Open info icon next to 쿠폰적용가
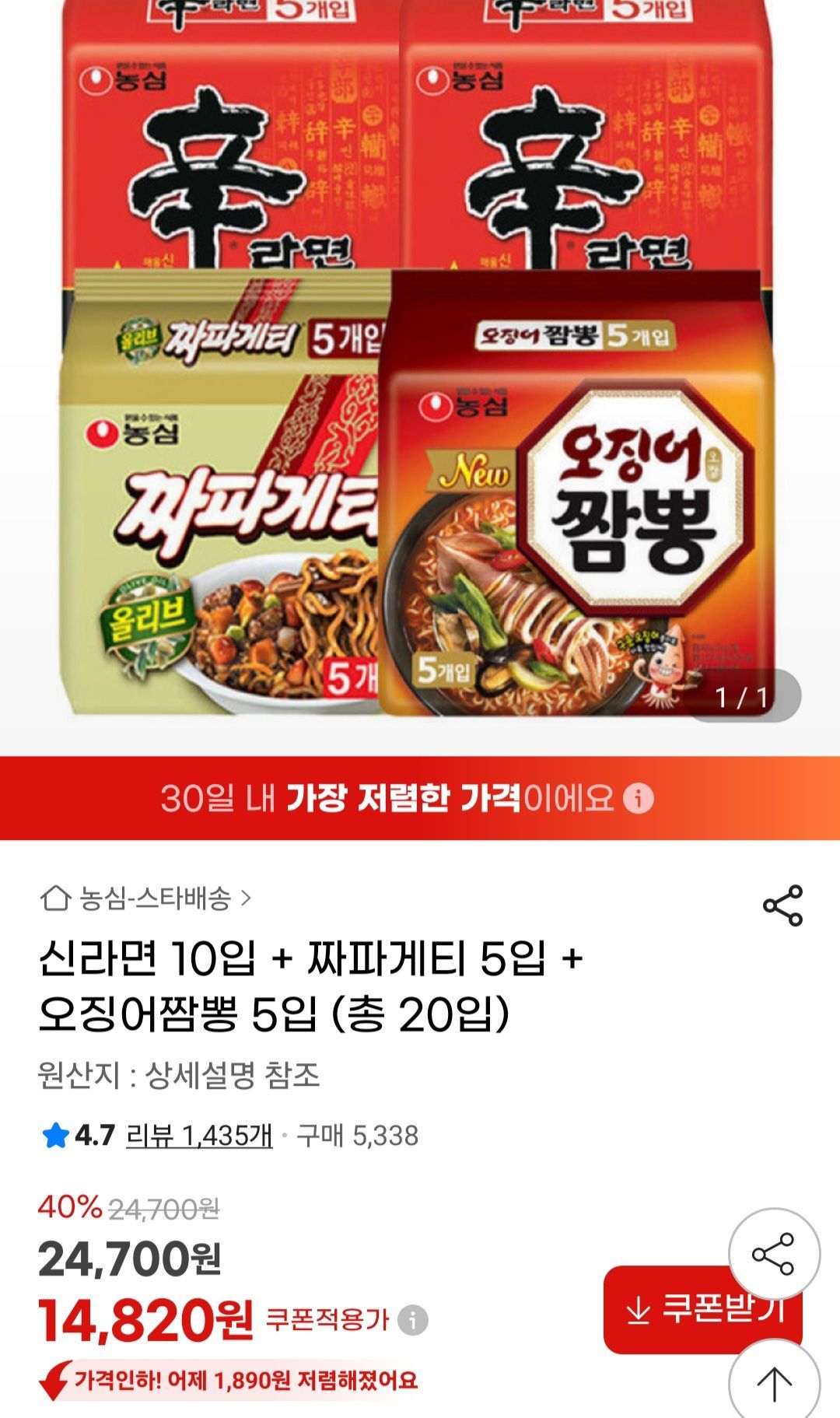Image resolution: width=840 pixels, height=1418 pixels. click(x=412, y=1320)
